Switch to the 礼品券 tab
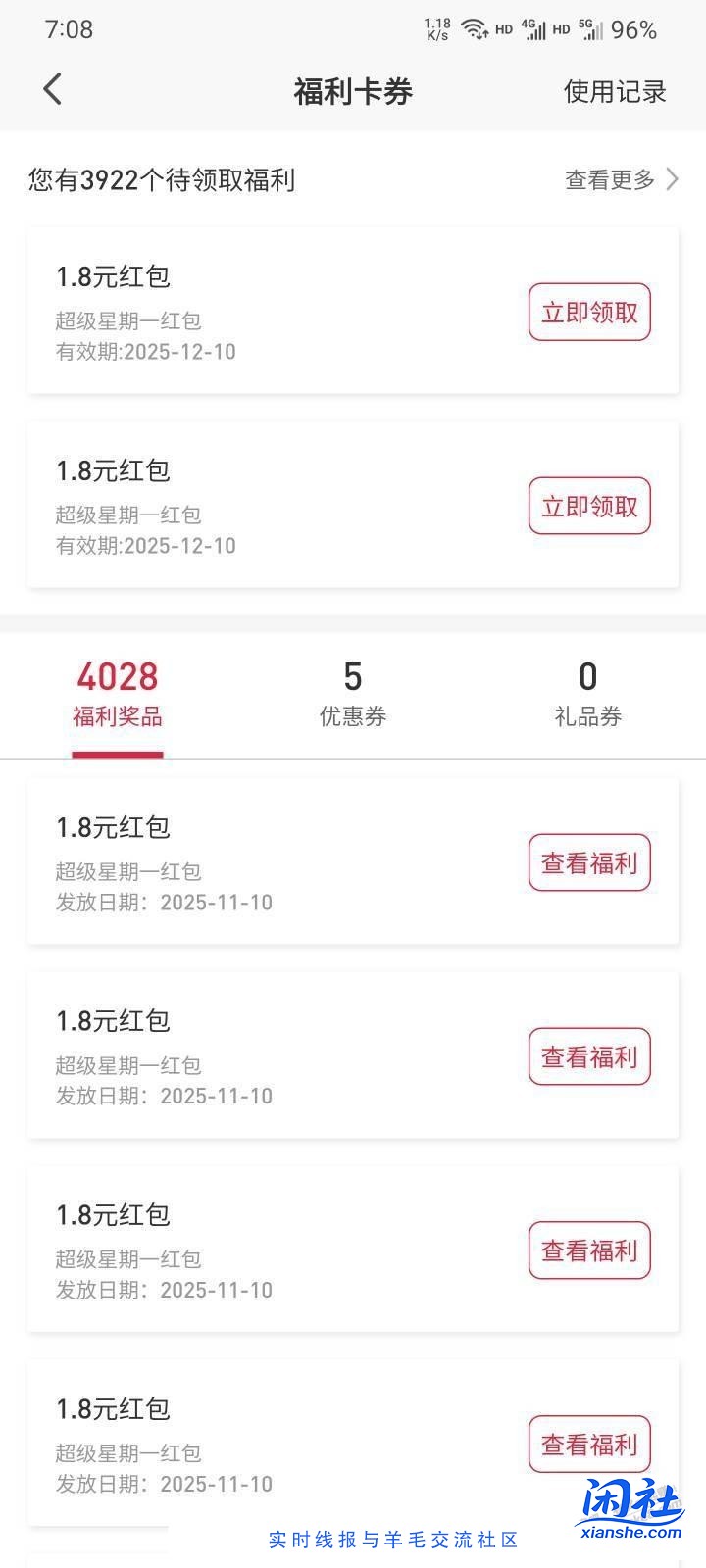Viewport: 706px width, 1568px height. (587, 696)
